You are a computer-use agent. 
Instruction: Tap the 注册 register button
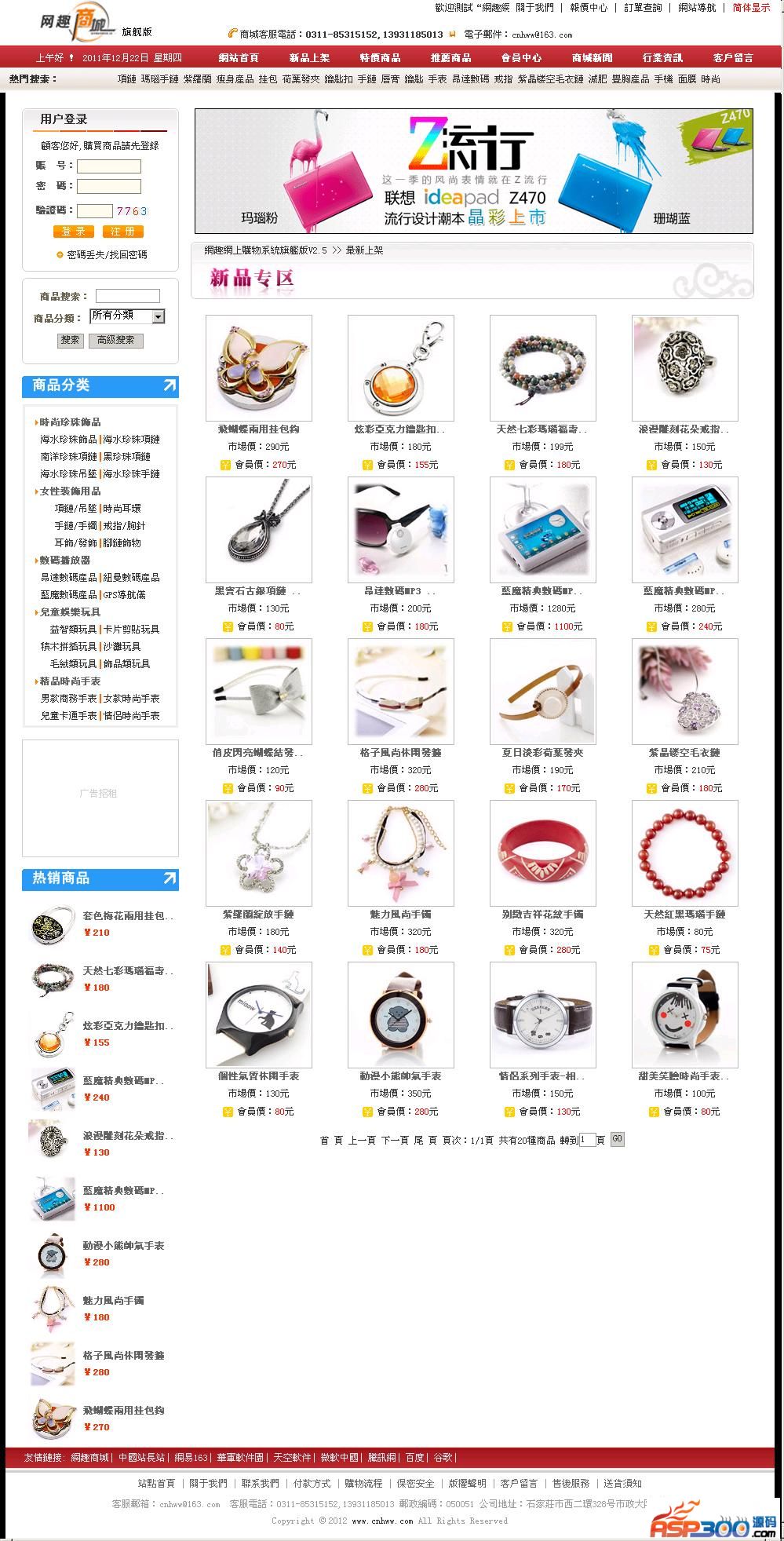[x=122, y=232]
